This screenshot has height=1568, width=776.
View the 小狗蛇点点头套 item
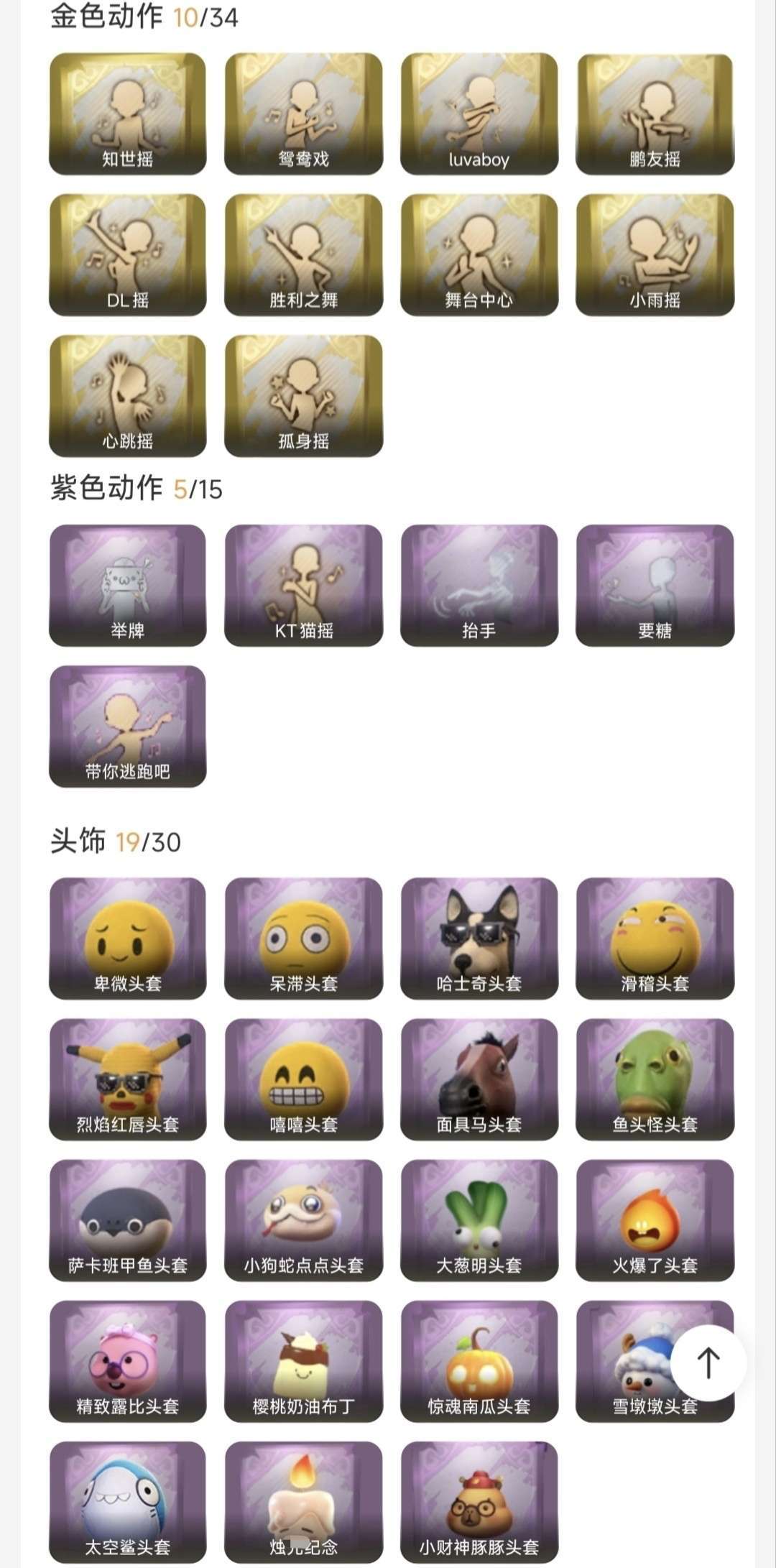point(303,1219)
